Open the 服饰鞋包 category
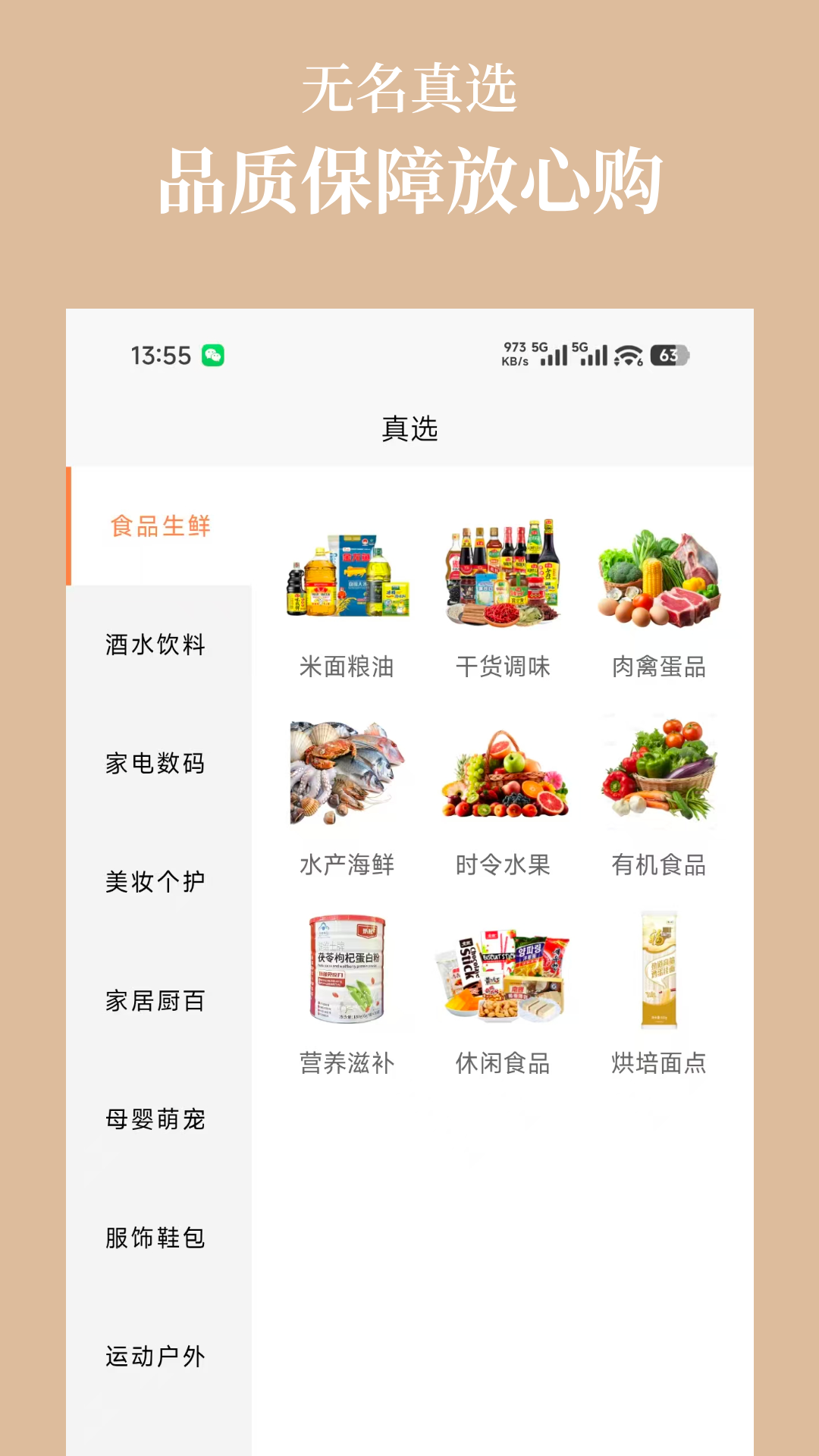This screenshot has height=1456, width=819. (155, 1238)
